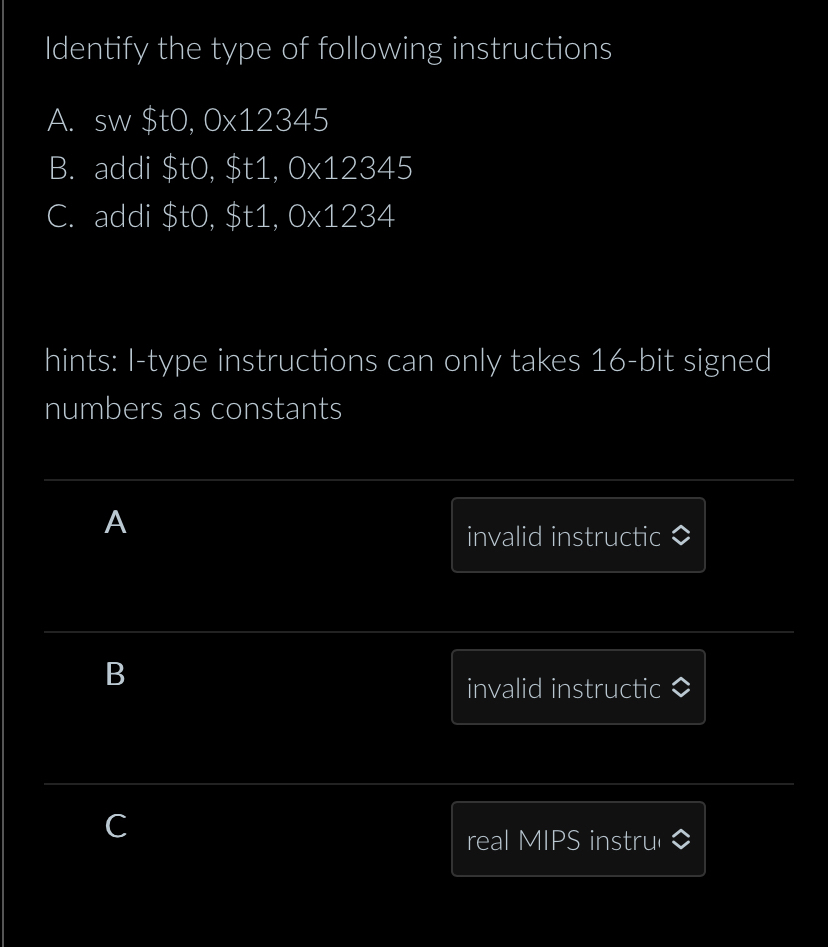Image resolution: width=828 pixels, height=947 pixels.
Task: Click the label 'A' in the answer list
Action: tap(115, 521)
